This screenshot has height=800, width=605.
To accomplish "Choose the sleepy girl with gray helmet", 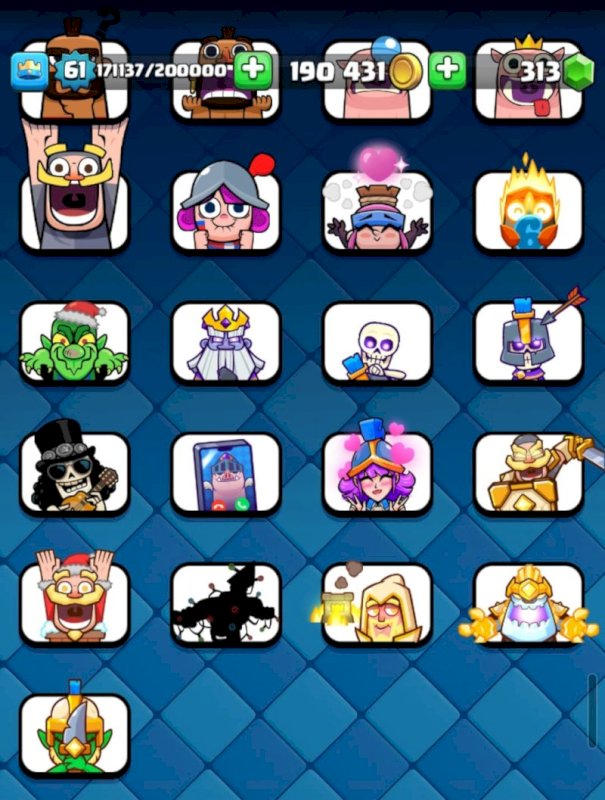I will click(226, 210).
